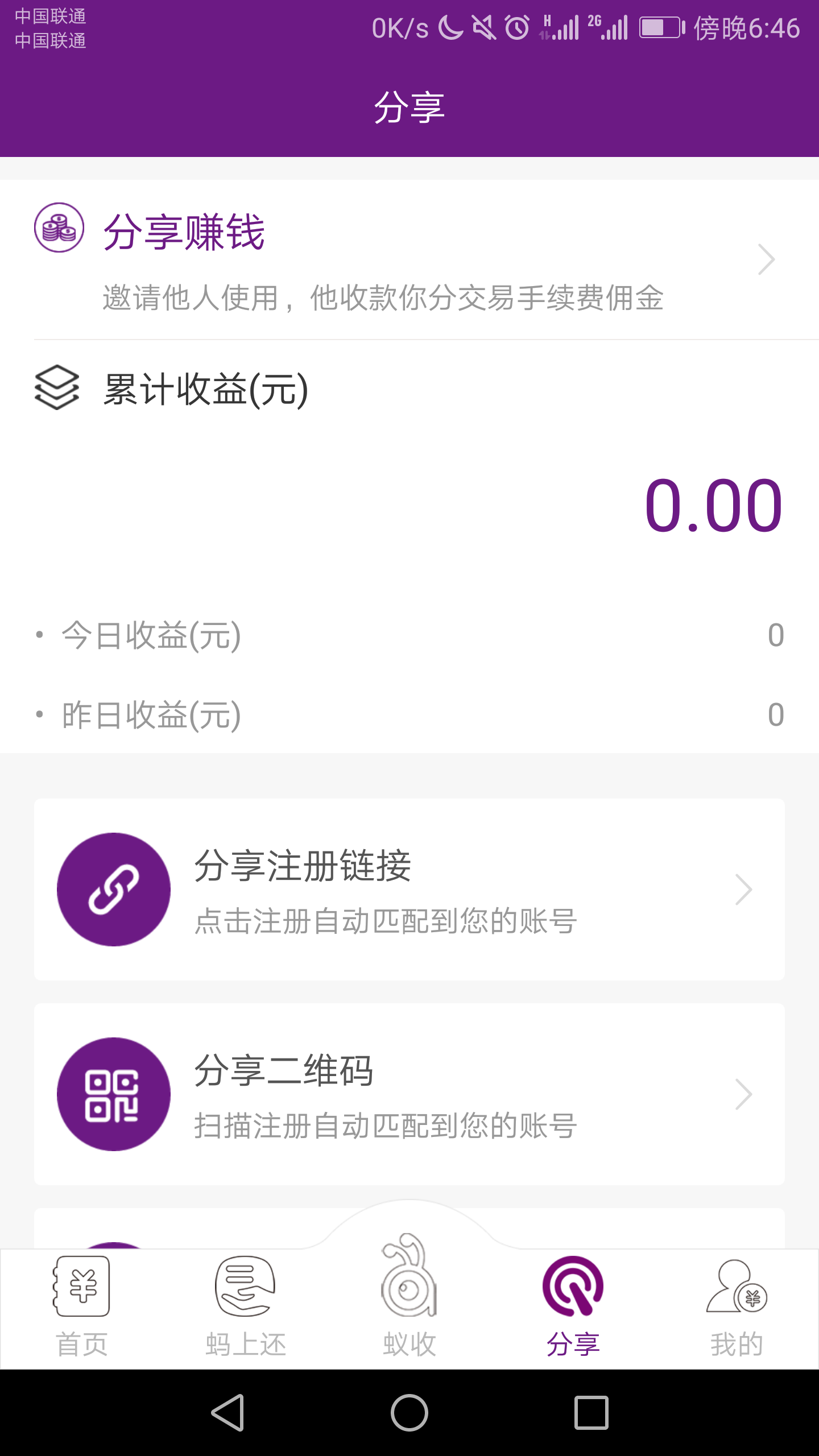Open the 分享注册链接 card
Viewport: 819px width, 1456px height.
click(409, 890)
